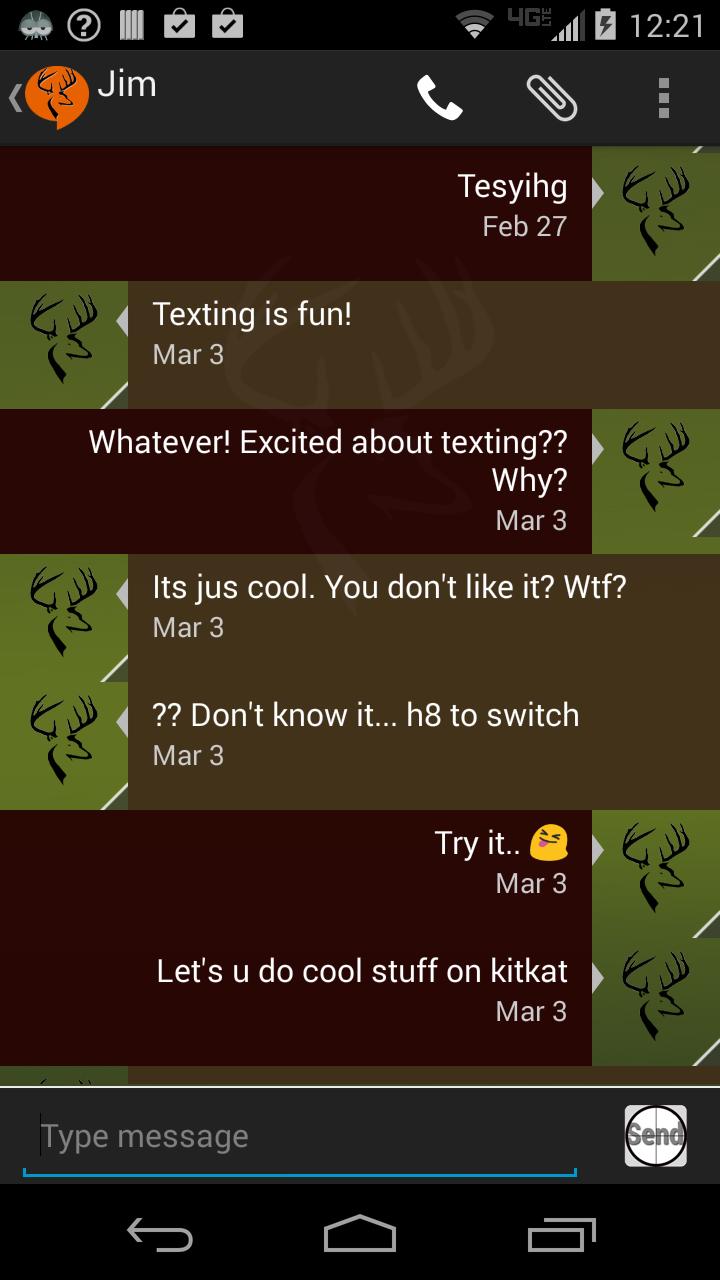Viewport: 720px width, 1280px height.
Task: Focus the Type message field
Action: click(300, 1137)
